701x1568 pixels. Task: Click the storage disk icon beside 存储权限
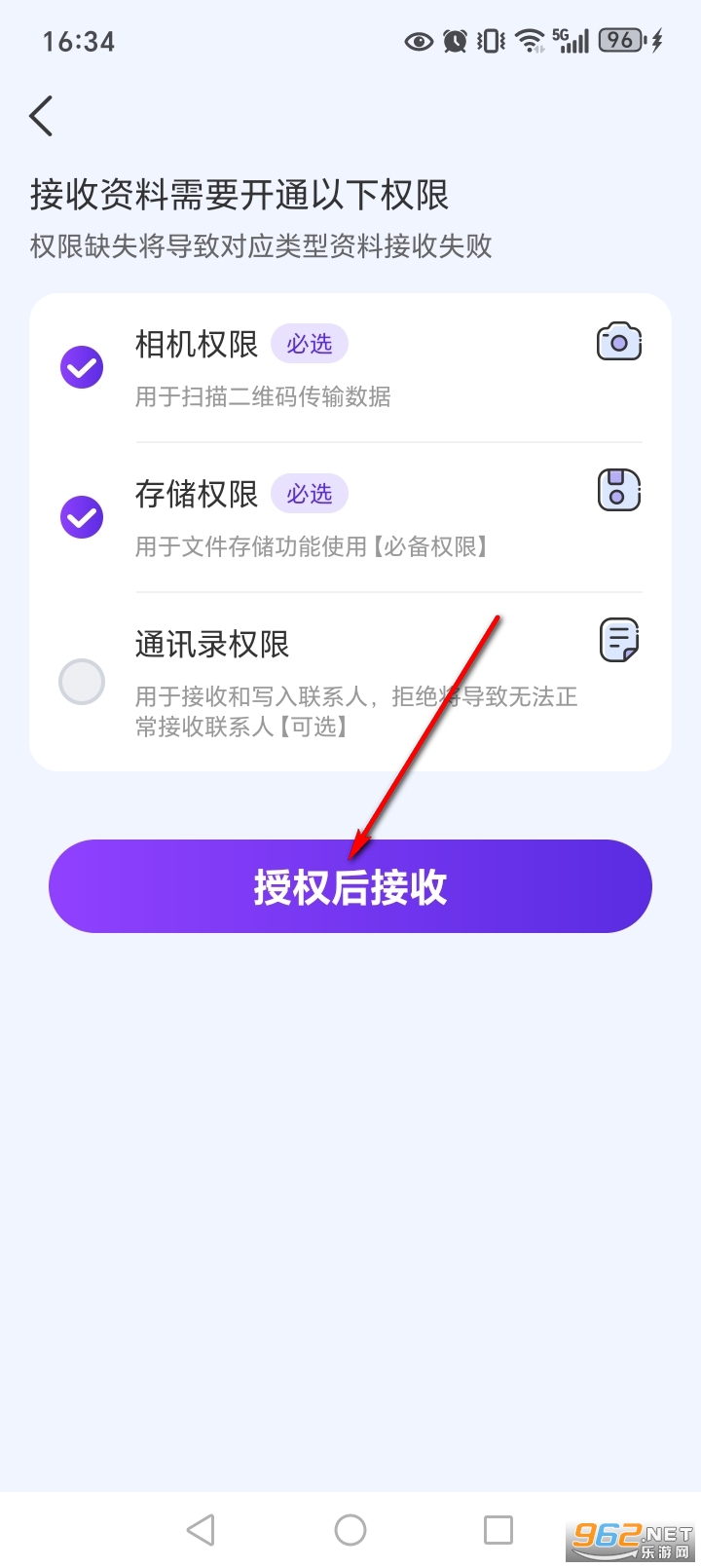click(619, 490)
